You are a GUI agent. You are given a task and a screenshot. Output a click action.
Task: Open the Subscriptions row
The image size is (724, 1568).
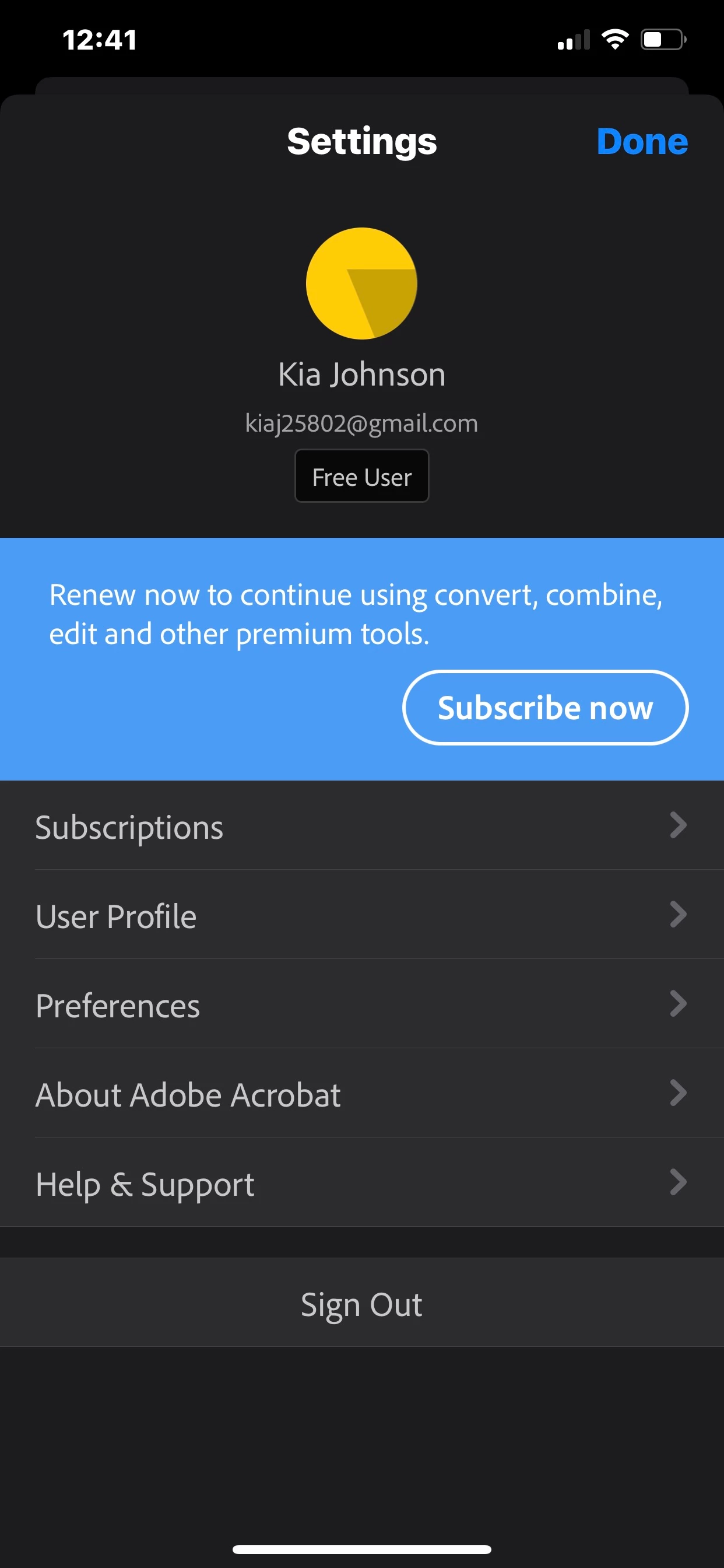coord(361,827)
